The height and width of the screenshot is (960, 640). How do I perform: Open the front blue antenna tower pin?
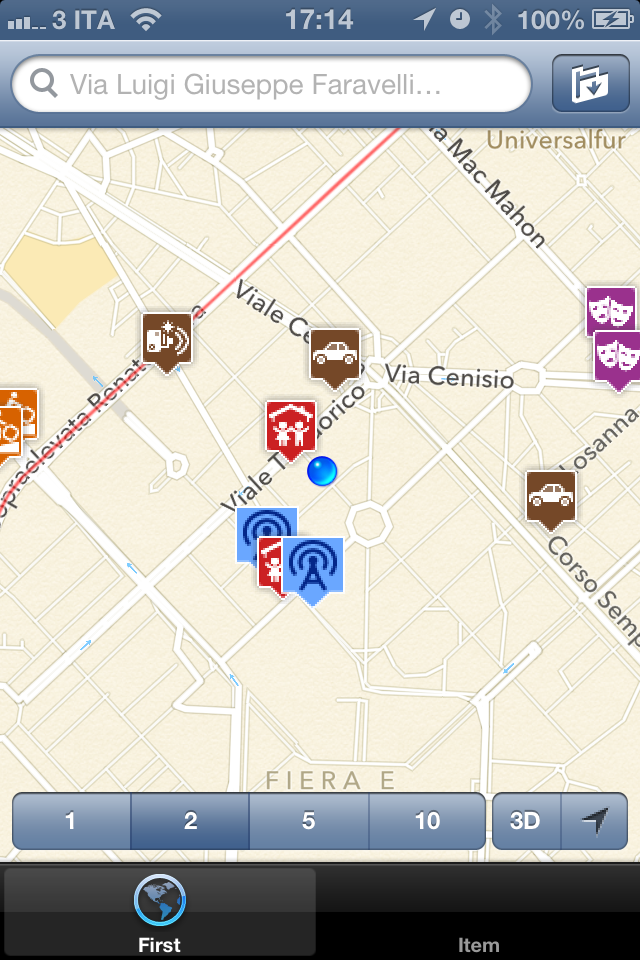[312, 571]
